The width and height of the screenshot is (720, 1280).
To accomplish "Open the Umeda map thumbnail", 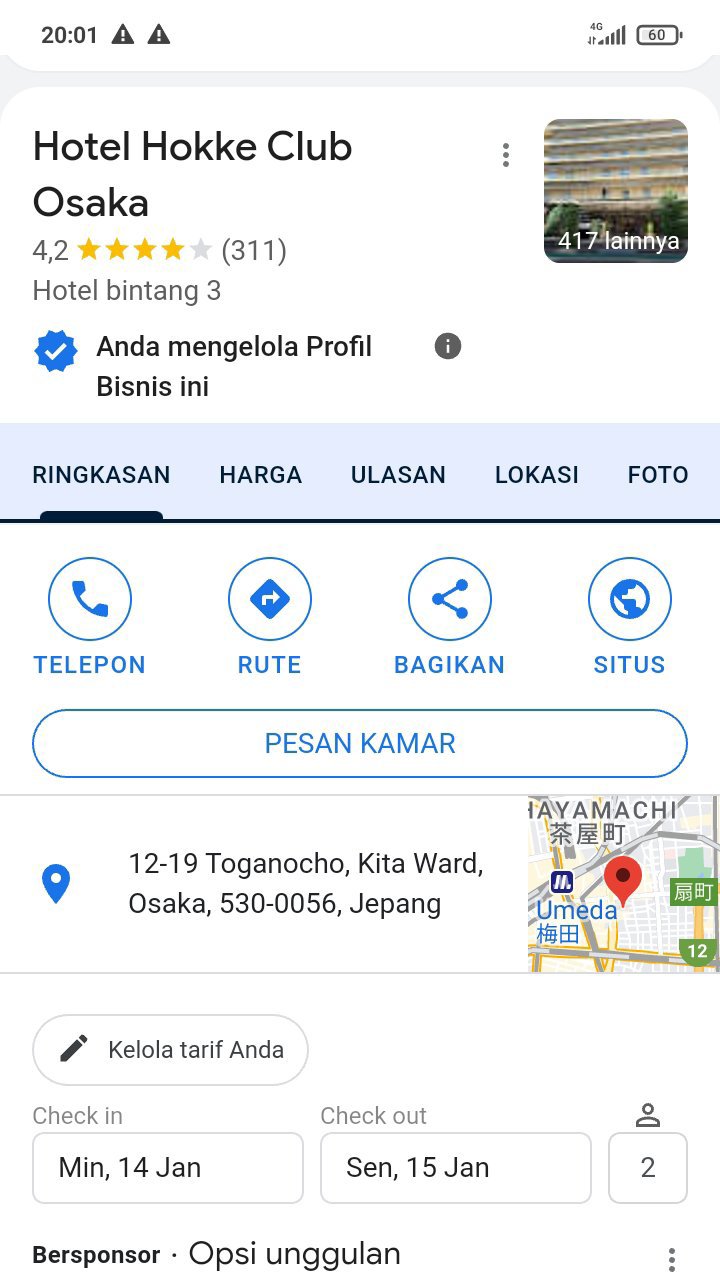I will click(x=623, y=884).
